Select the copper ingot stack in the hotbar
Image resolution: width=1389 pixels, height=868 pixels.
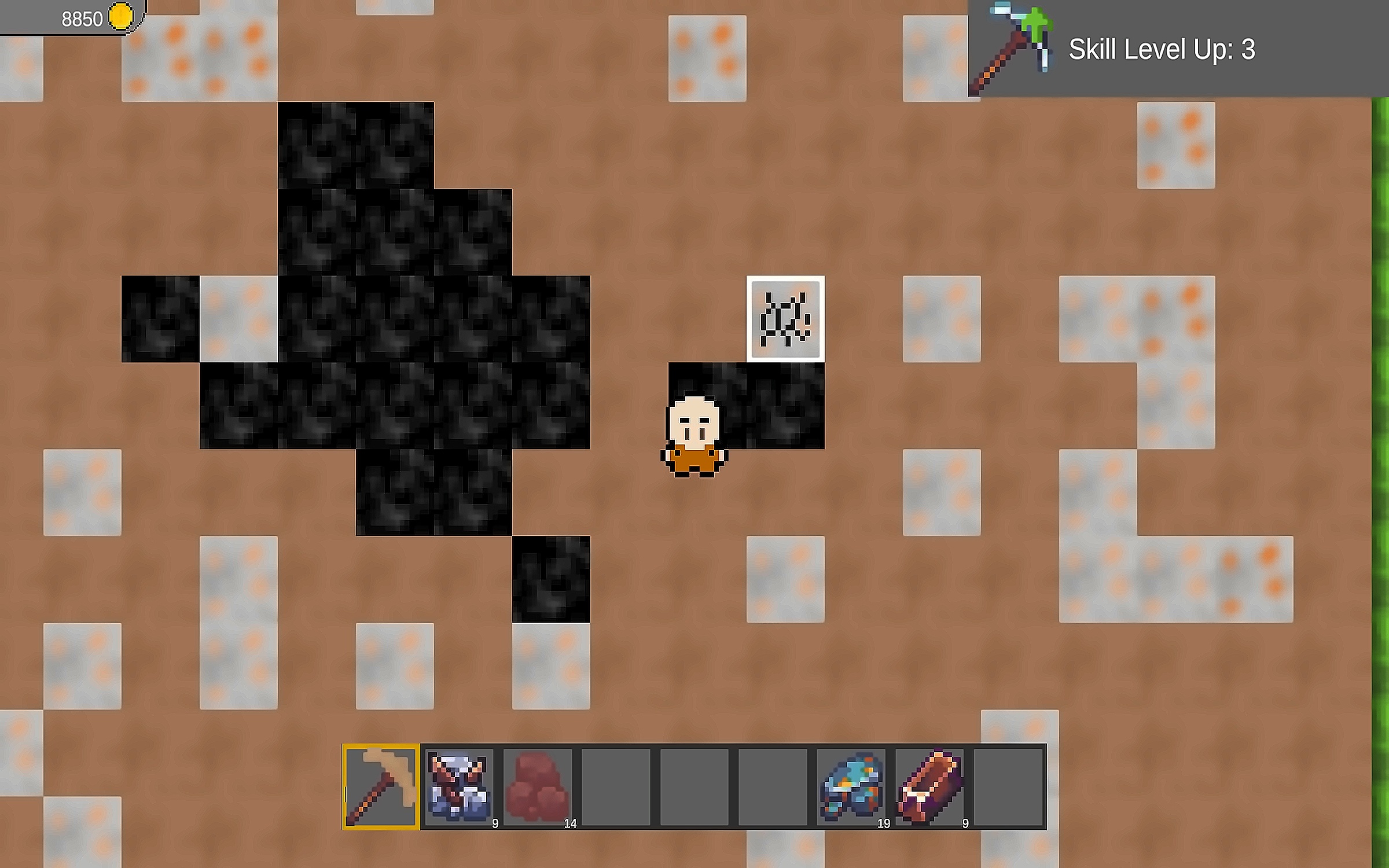(929, 787)
